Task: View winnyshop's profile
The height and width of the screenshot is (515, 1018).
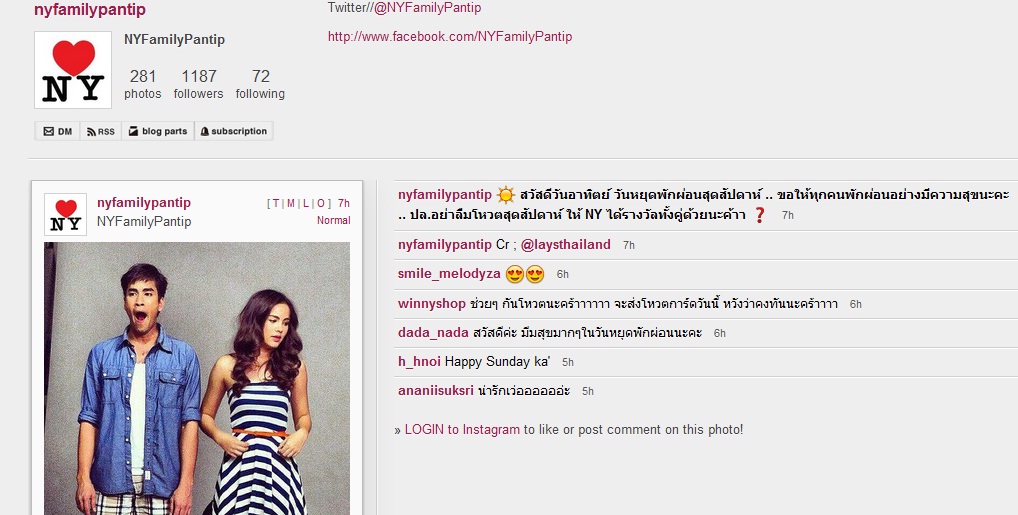Action: point(433,303)
